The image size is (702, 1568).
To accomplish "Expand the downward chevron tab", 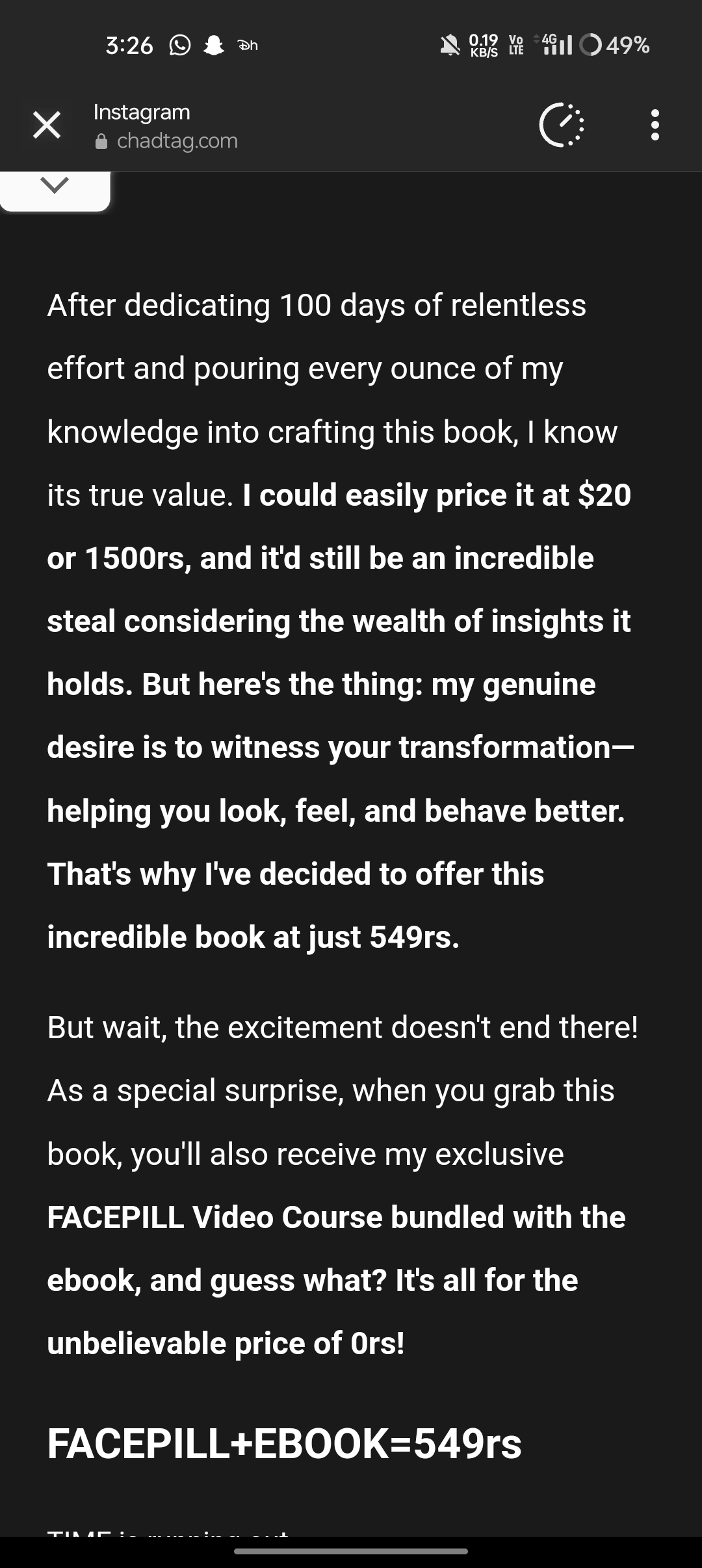I will [x=55, y=186].
